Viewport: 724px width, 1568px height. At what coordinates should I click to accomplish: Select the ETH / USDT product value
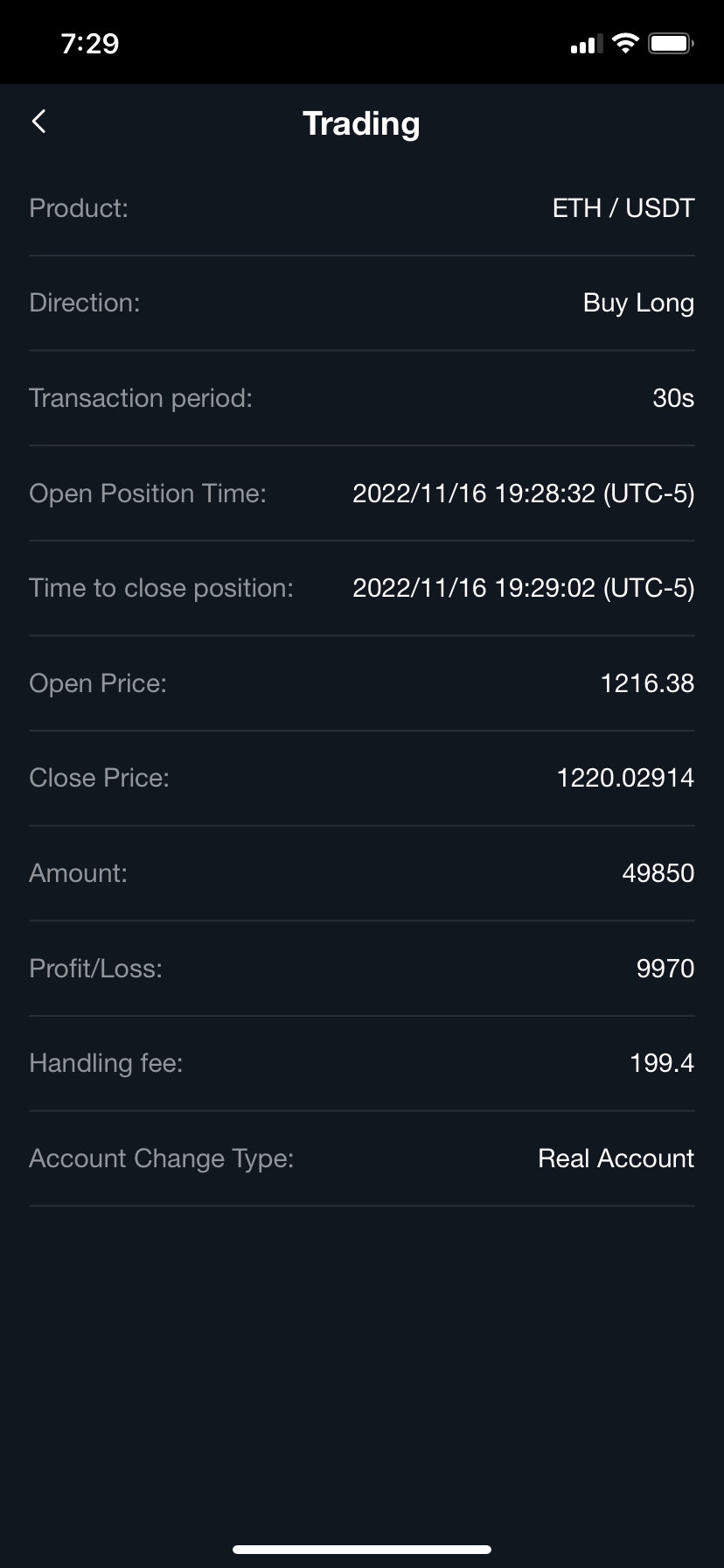tap(623, 208)
